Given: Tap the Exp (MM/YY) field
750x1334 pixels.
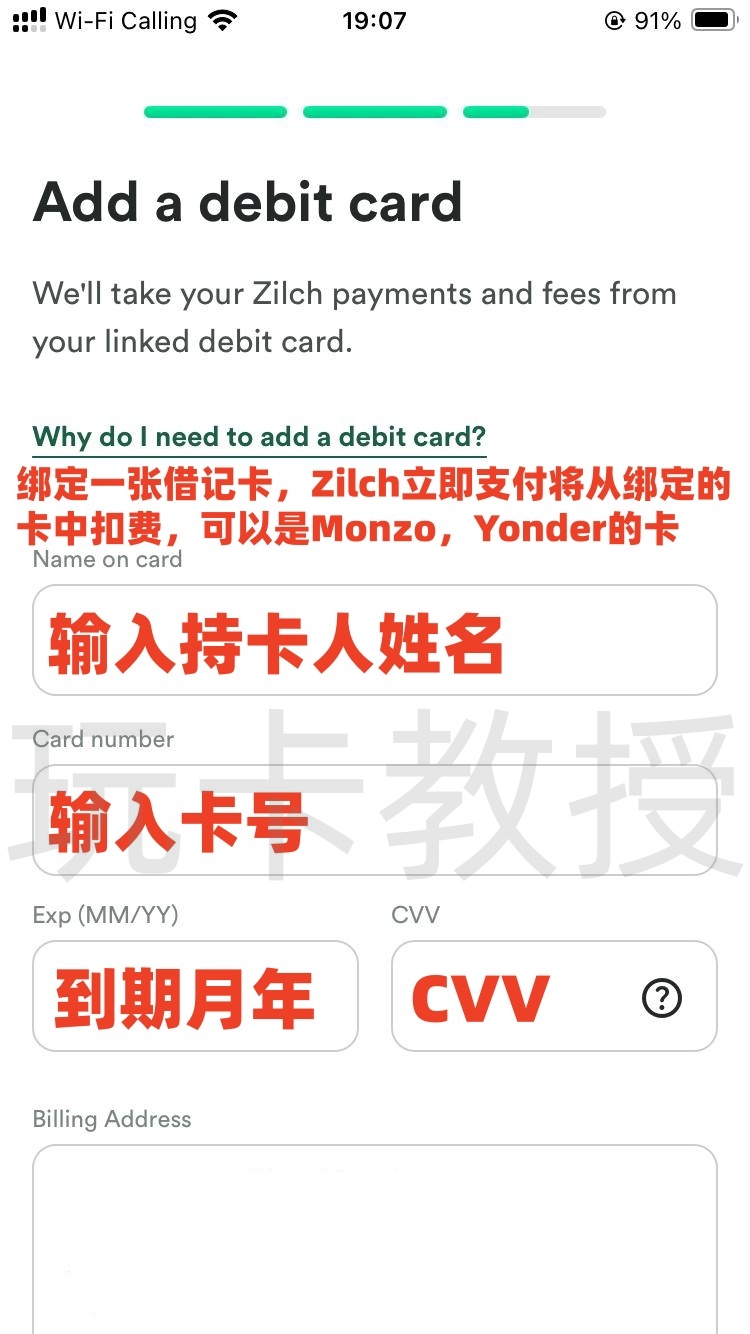Looking at the screenshot, I should coord(195,996).
